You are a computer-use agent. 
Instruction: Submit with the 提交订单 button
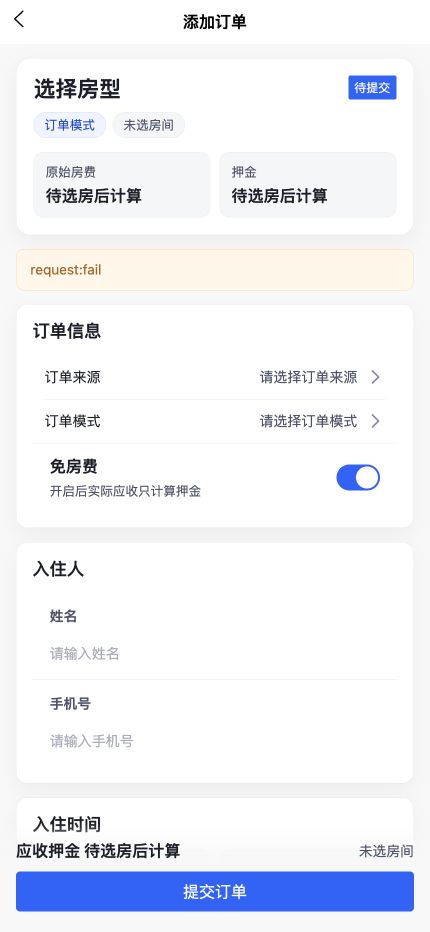pos(215,892)
